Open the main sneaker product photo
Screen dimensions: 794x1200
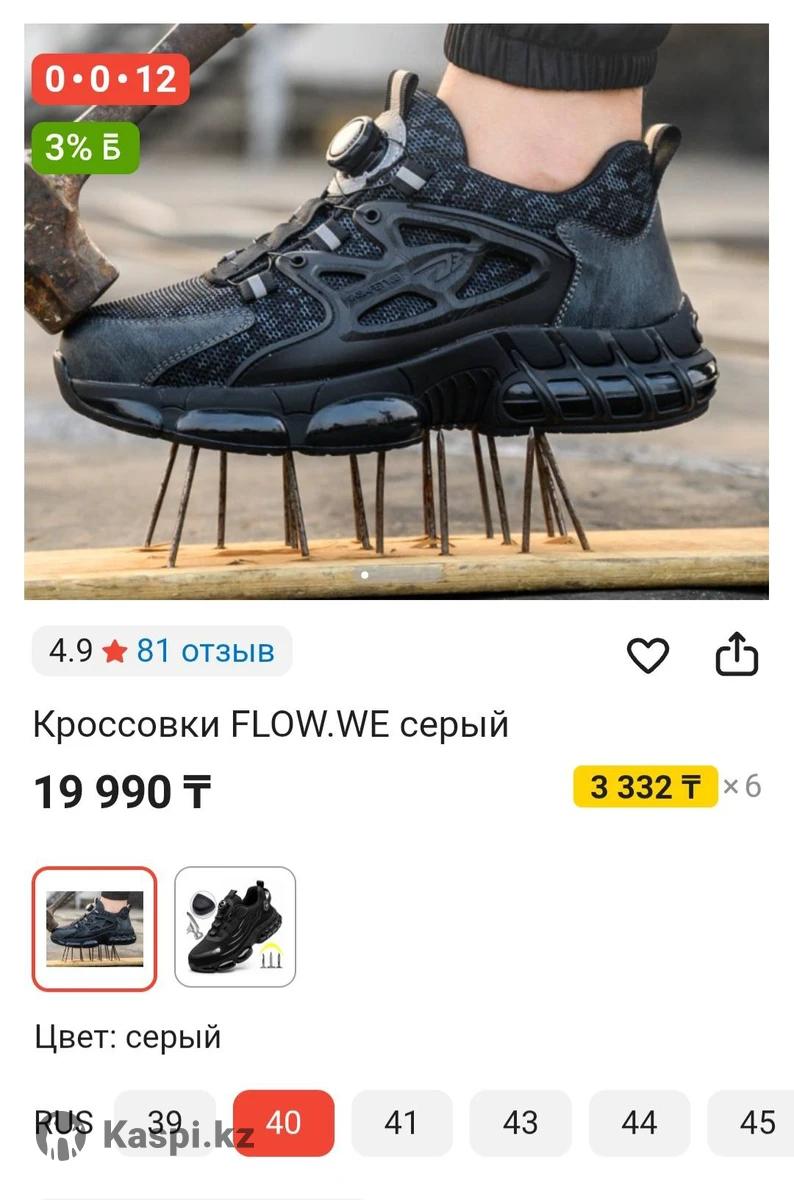[396, 312]
